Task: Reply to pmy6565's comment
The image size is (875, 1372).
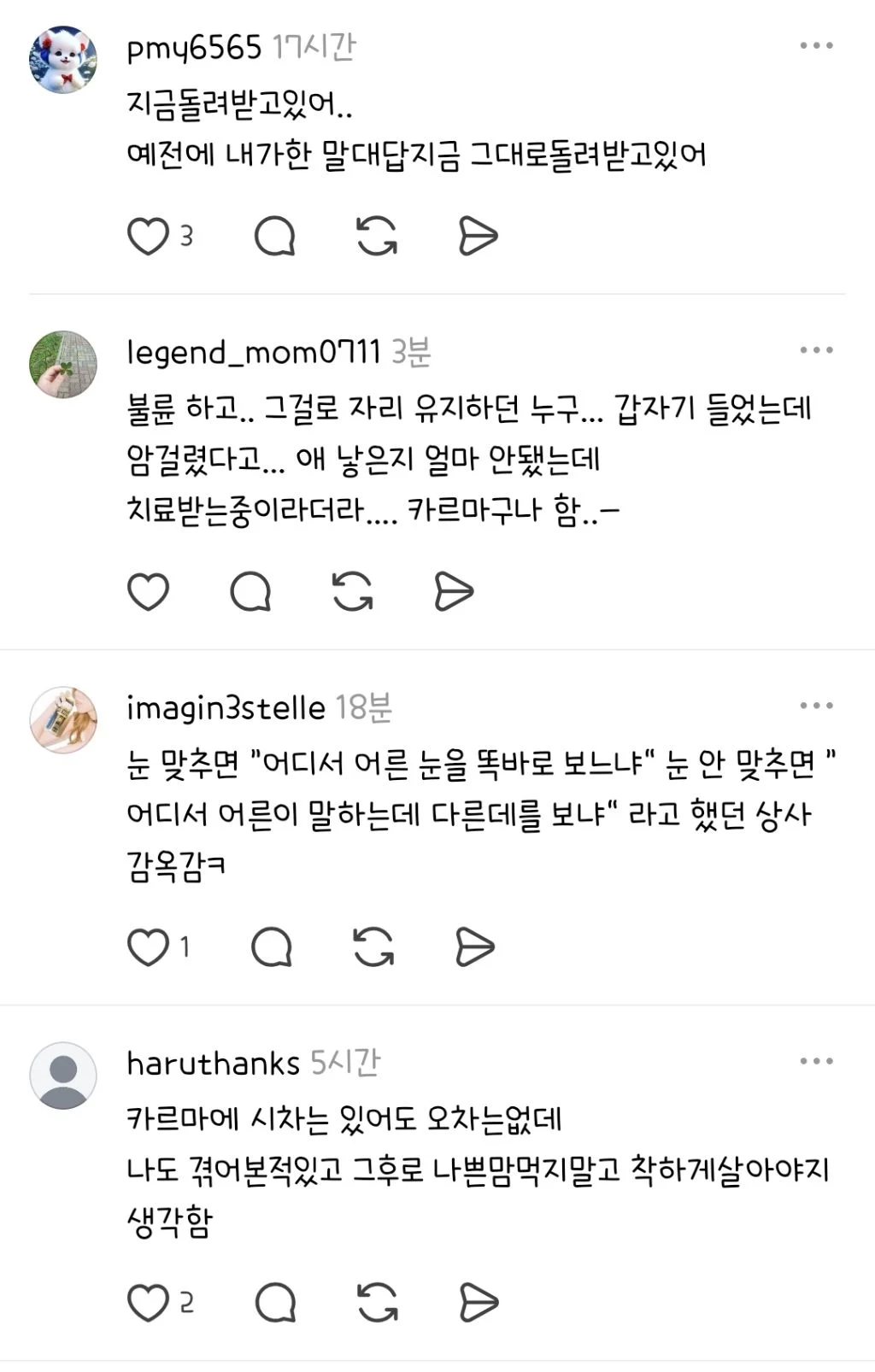Action: point(275,237)
